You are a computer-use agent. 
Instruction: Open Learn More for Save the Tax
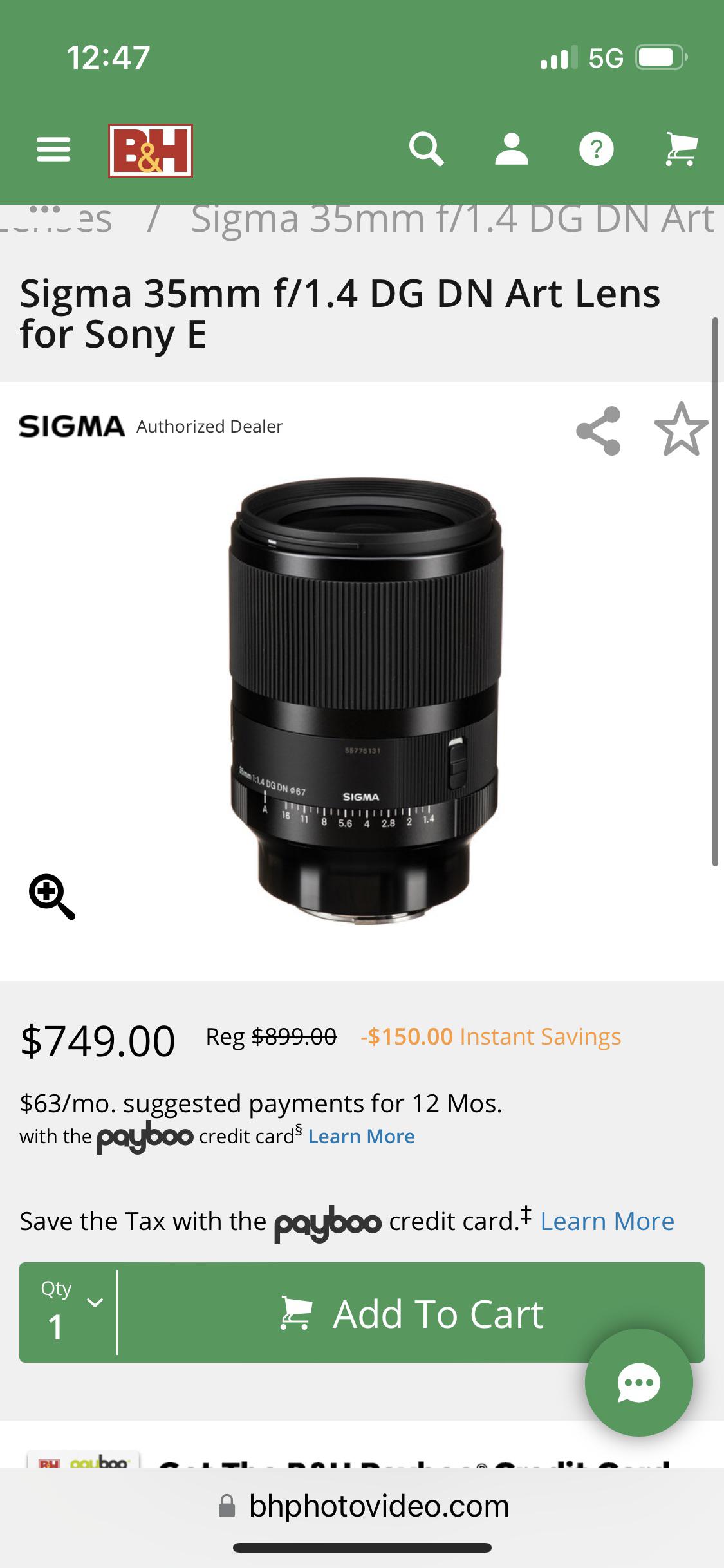tap(606, 1220)
